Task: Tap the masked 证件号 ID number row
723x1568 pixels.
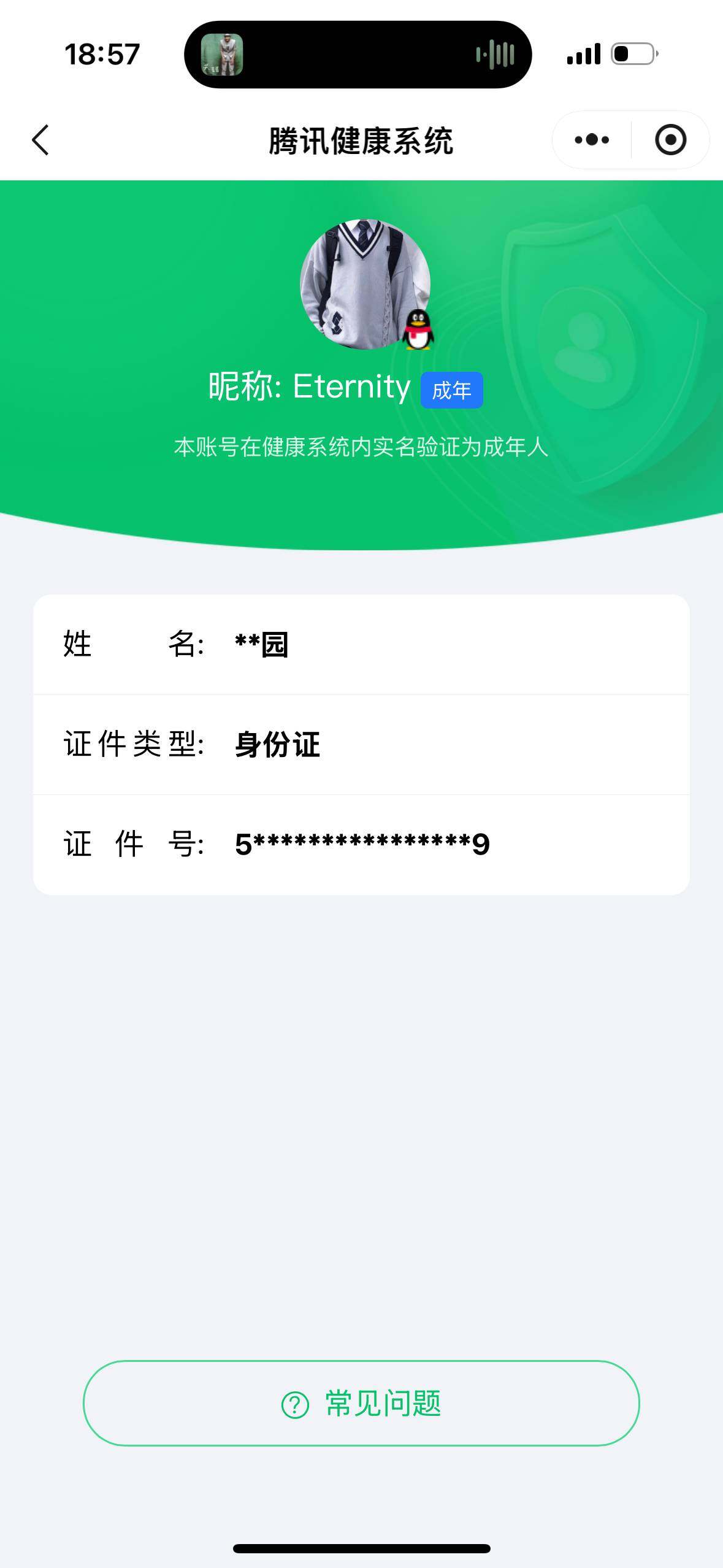Action: click(x=361, y=845)
